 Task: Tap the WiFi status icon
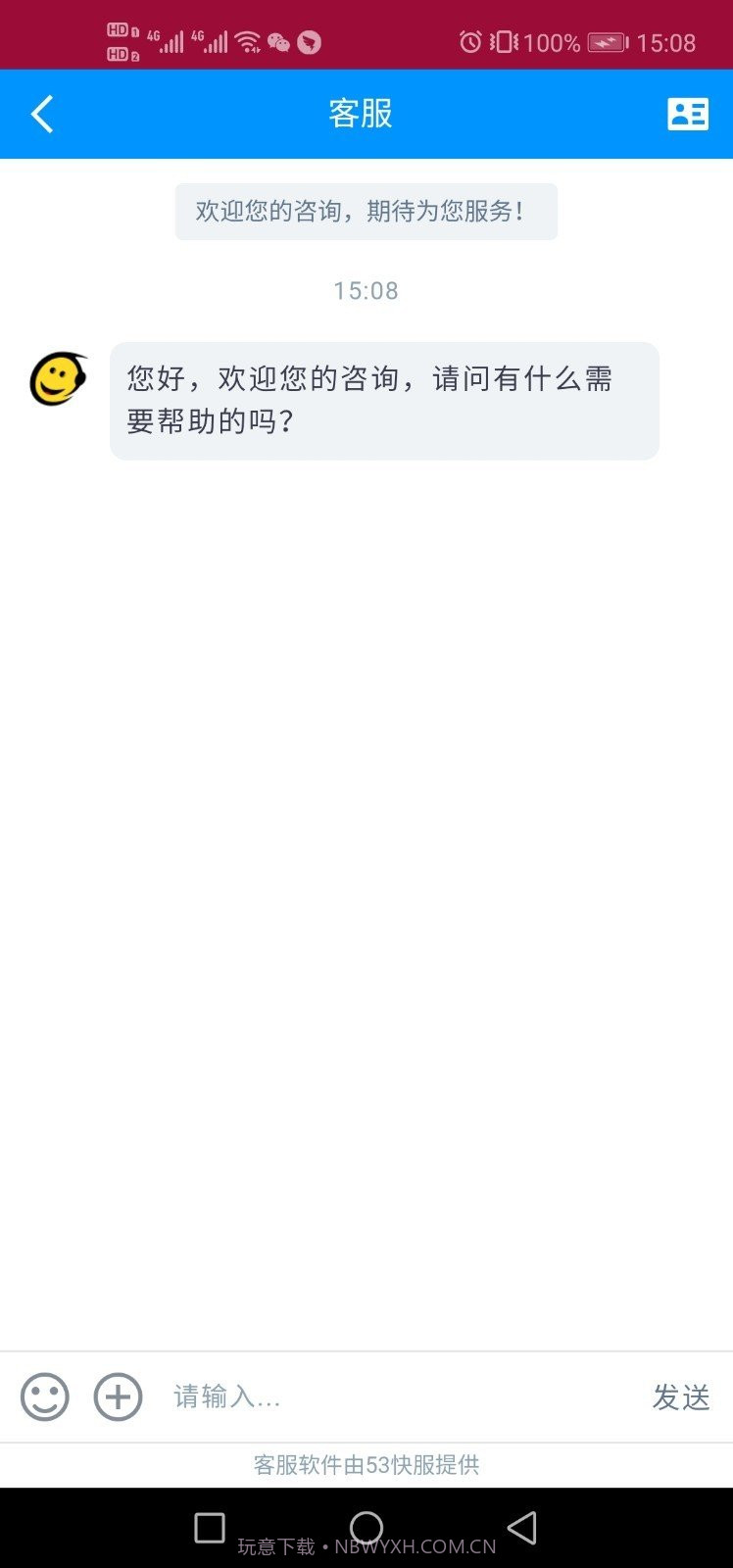pyautogui.click(x=247, y=41)
